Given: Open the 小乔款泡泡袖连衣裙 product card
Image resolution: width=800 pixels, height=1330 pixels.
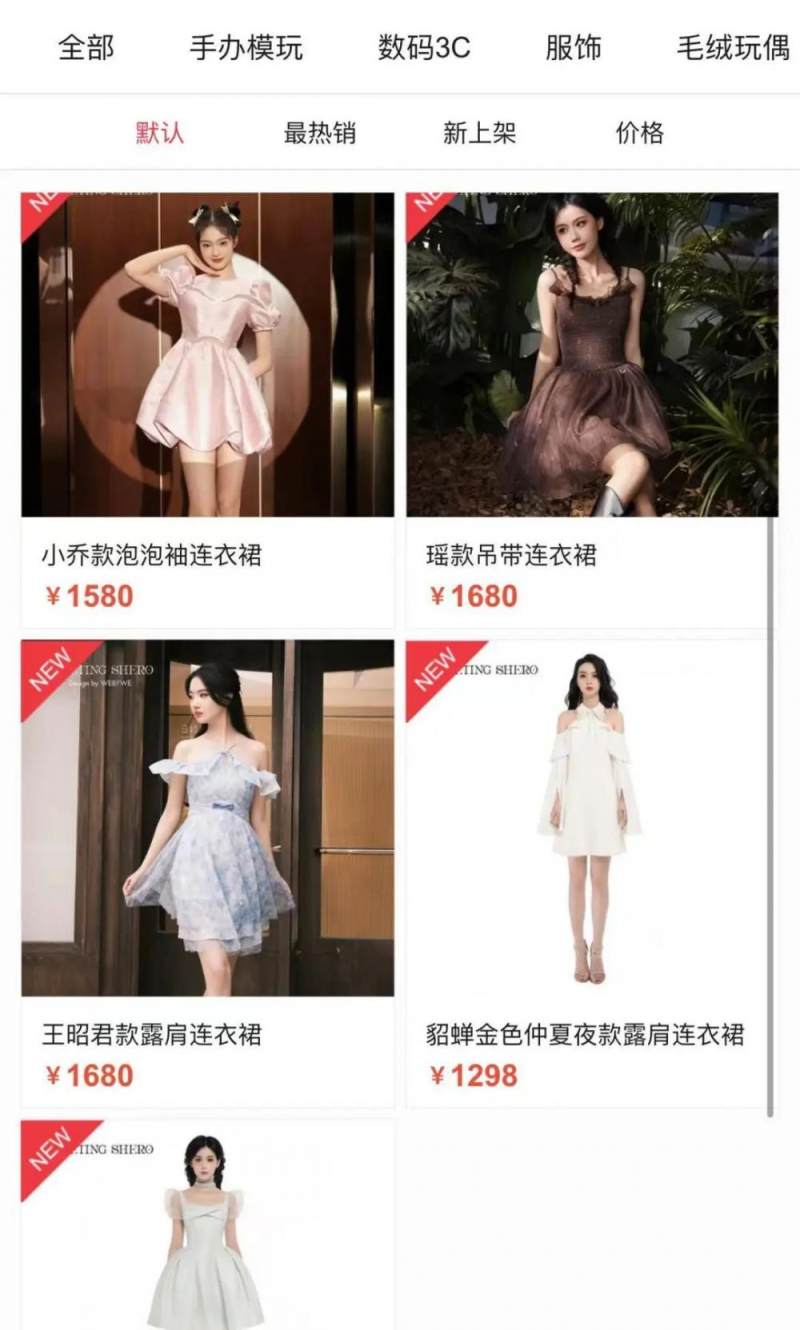Looking at the screenshot, I should click(207, 400).
